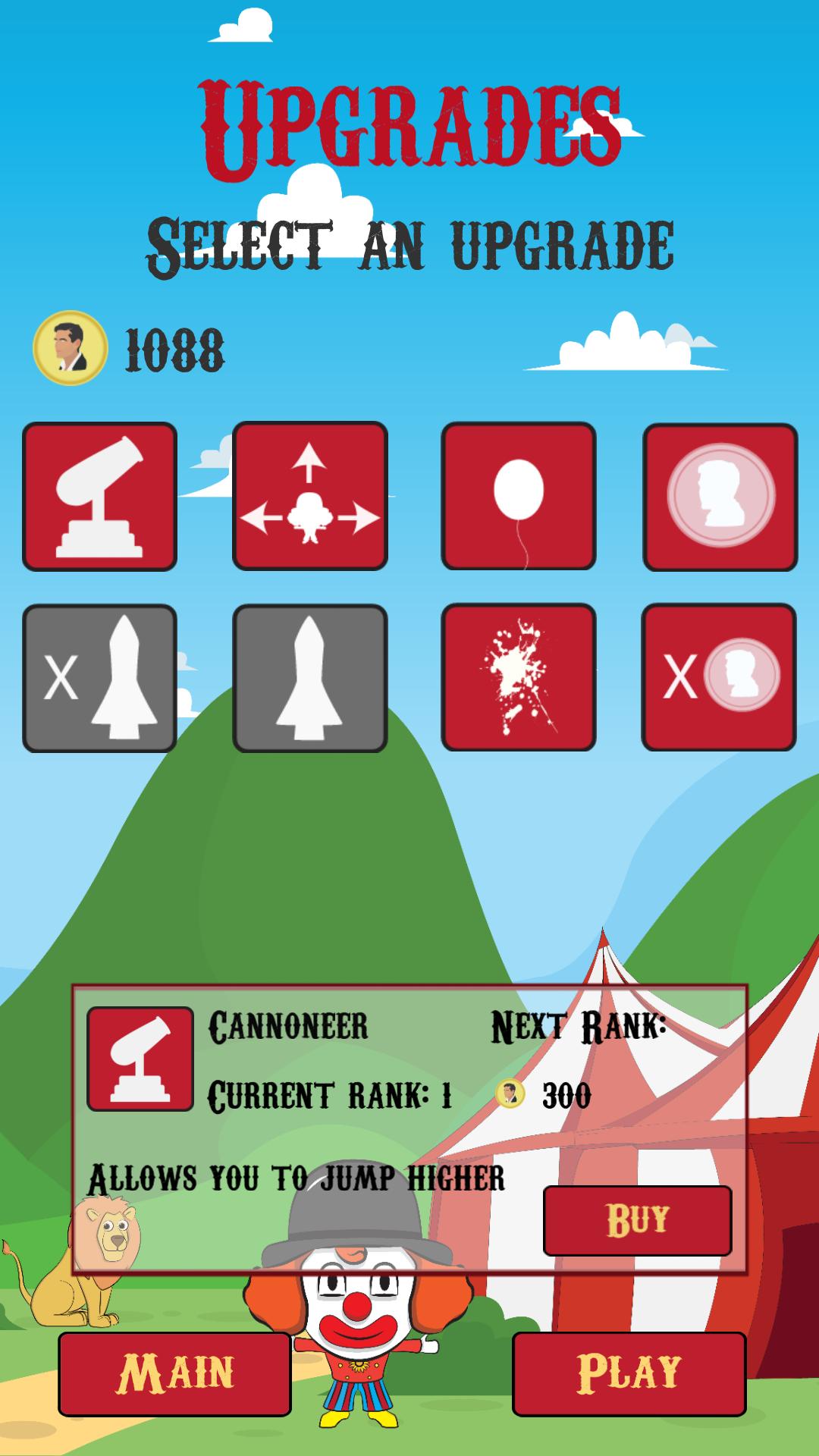Select the balloon upgrade
Viewport: 819px width, 1456px height.
(519, 497)
